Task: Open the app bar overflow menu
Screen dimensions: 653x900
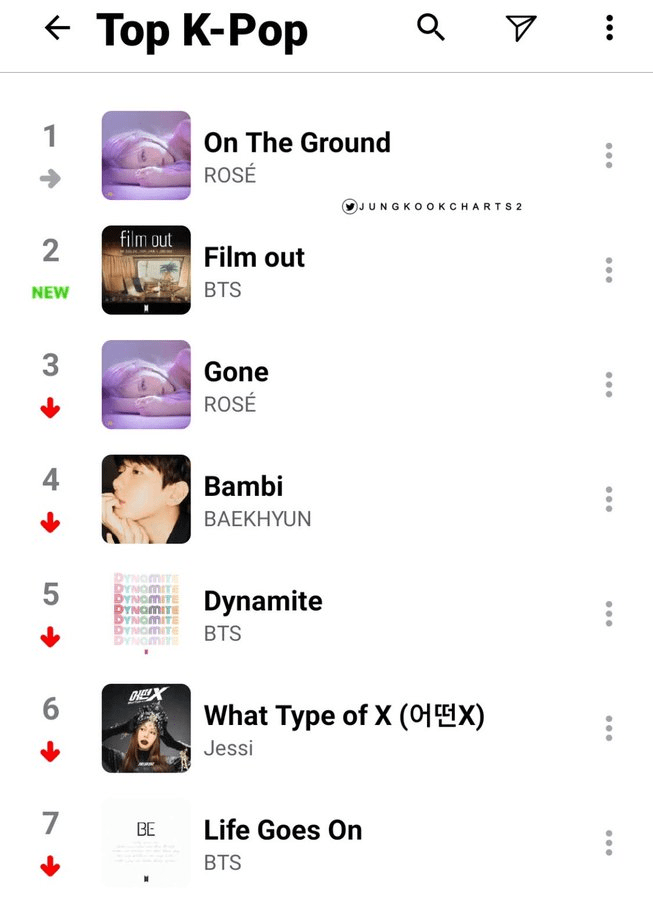Action: point(609,28)
